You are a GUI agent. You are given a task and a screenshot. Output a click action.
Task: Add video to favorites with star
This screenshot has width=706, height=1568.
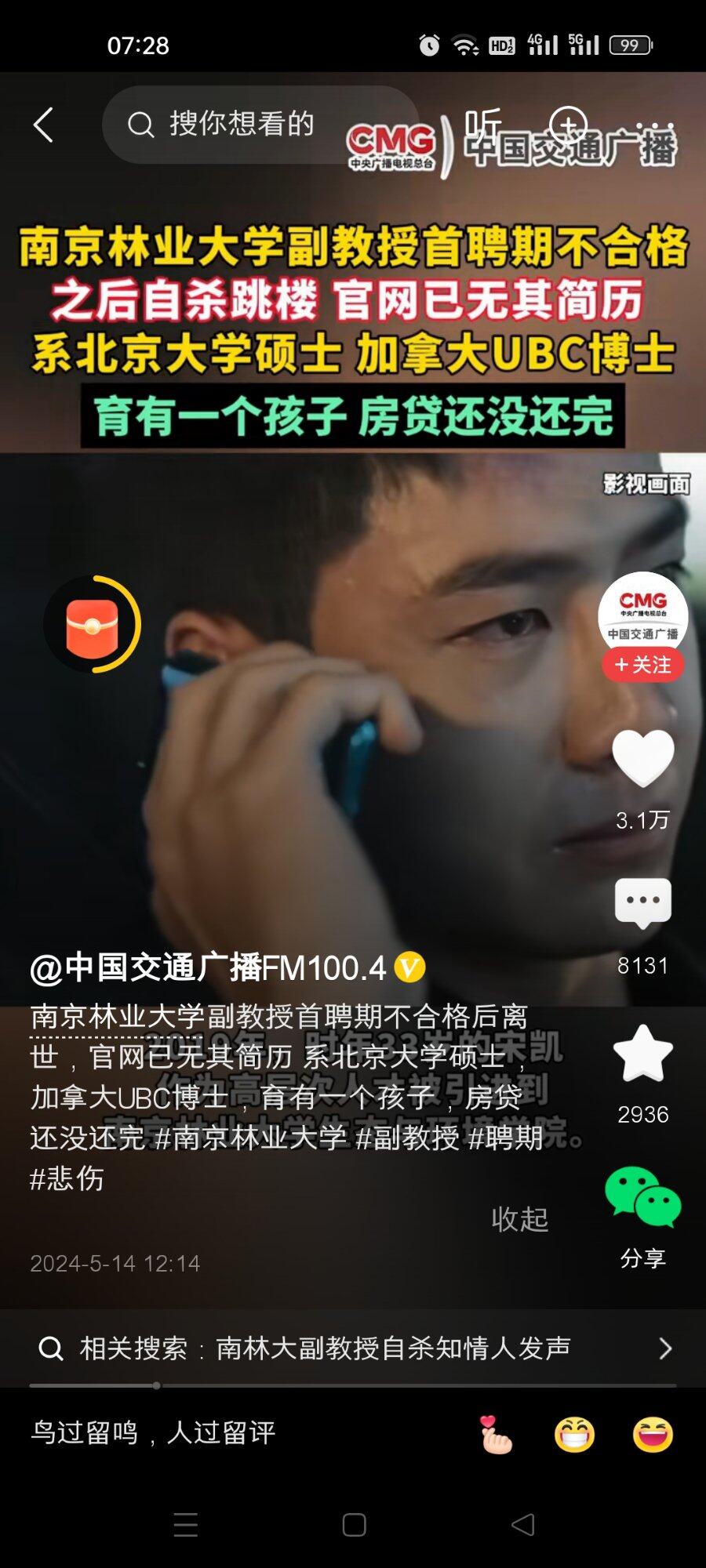pyautogui.click(x=642, y=1054)
